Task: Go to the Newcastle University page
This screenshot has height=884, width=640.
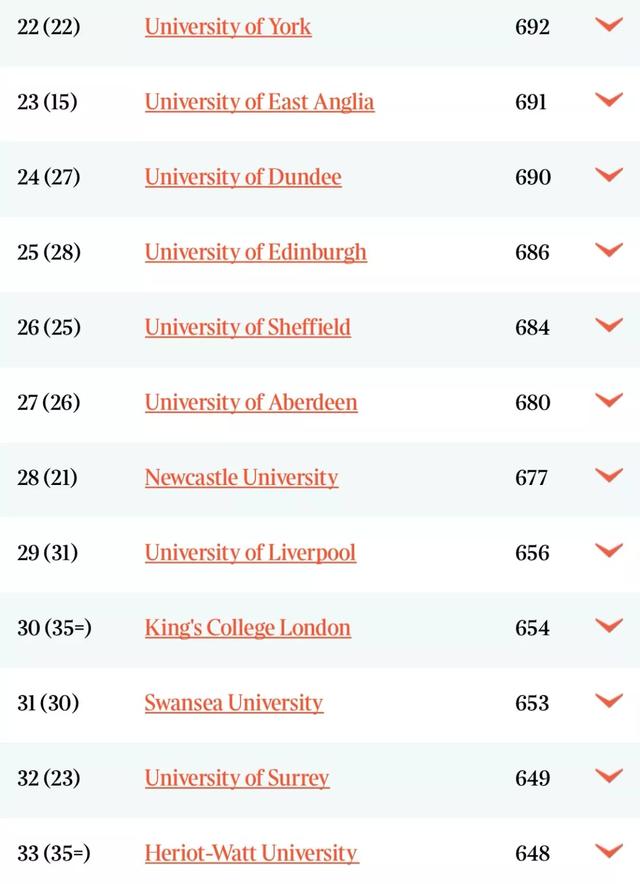Action: coord(241,477)
